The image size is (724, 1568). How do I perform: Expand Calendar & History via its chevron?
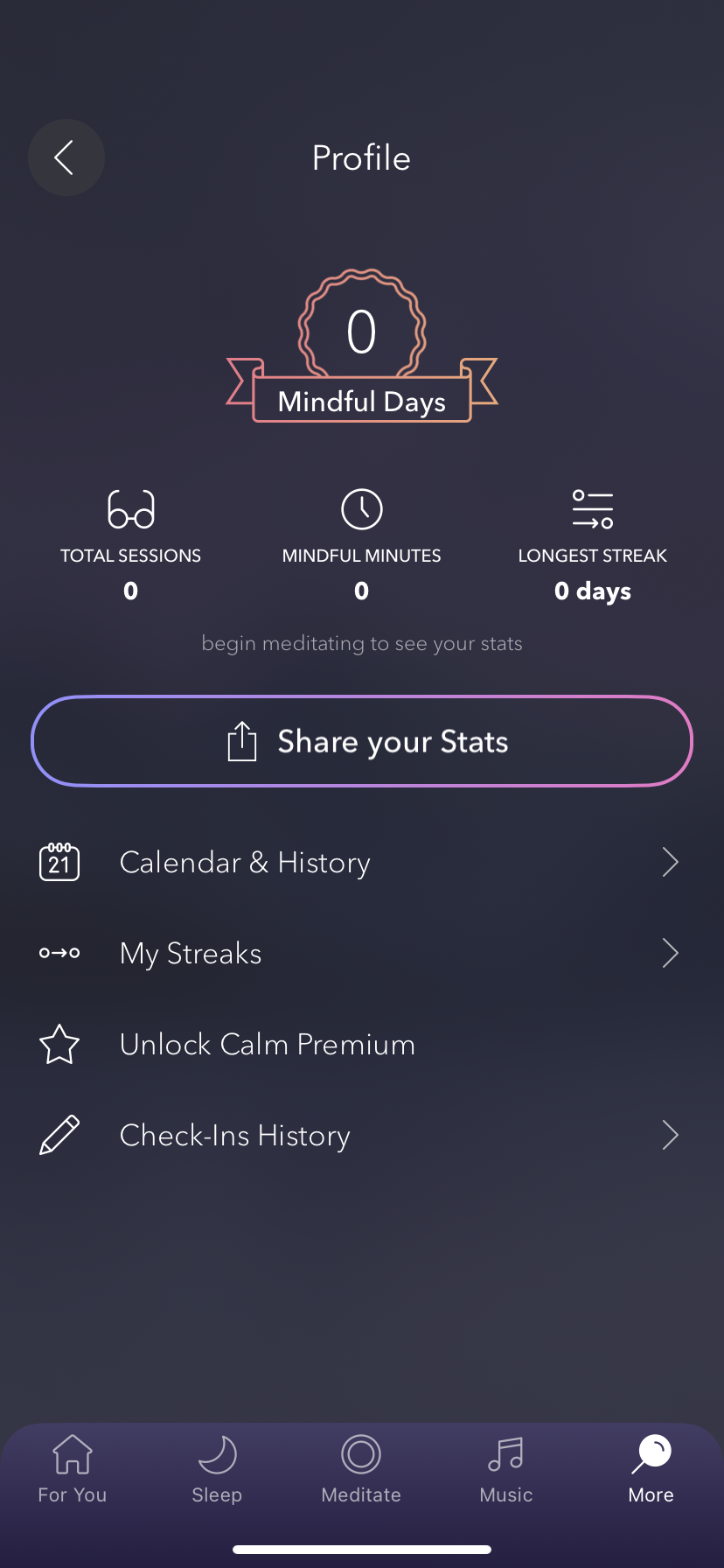670,862
